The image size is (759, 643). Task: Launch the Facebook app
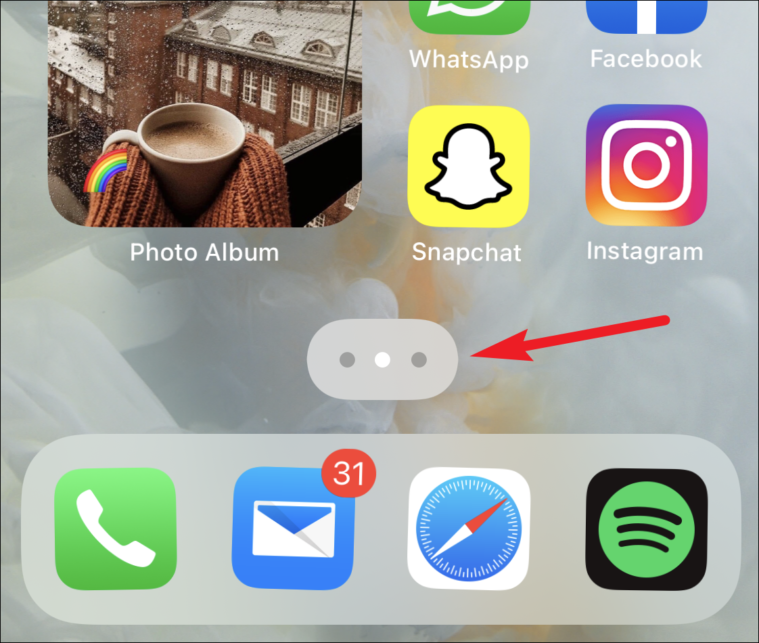click(x=646, y=20)
